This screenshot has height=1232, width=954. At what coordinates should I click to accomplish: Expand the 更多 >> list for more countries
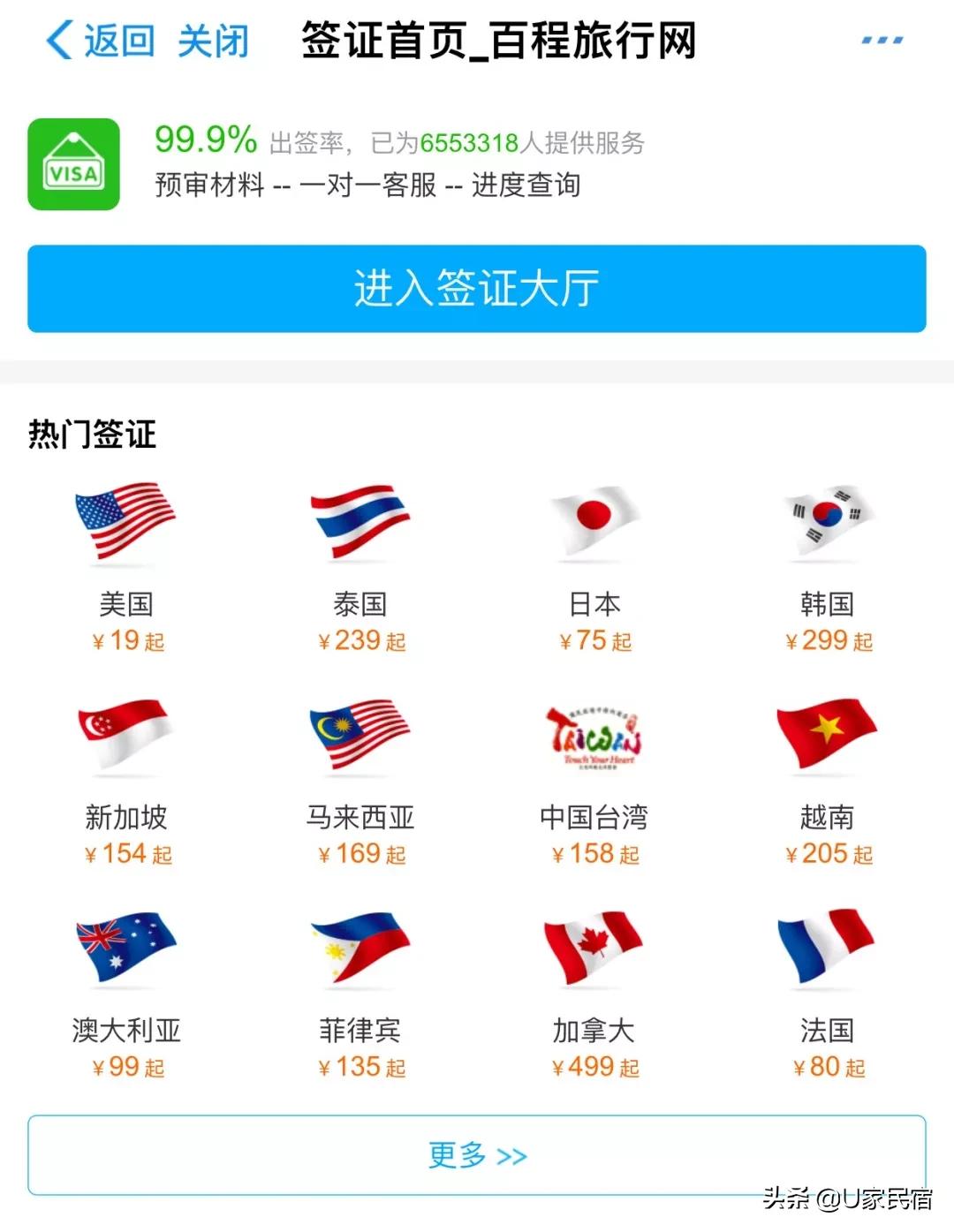[477, 1155]
